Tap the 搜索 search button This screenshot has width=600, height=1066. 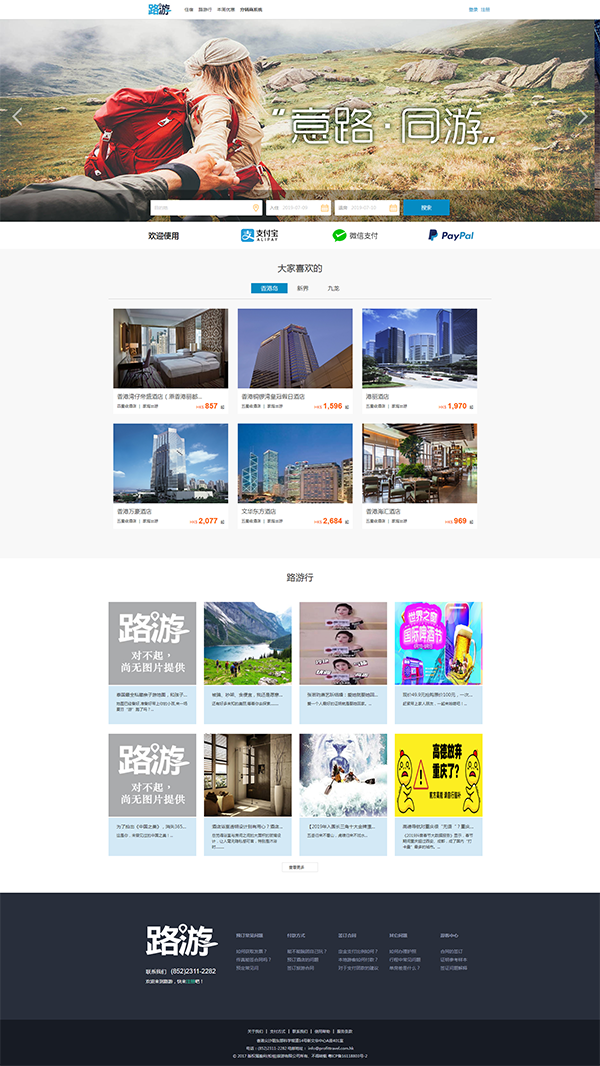[x=426, y=208]
